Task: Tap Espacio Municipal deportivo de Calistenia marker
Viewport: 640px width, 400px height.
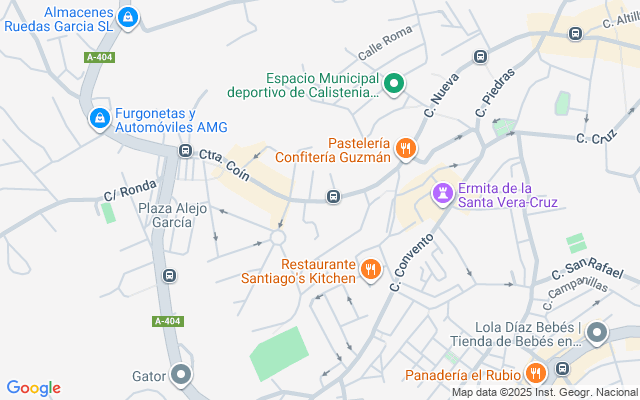Action: point(394,84)
